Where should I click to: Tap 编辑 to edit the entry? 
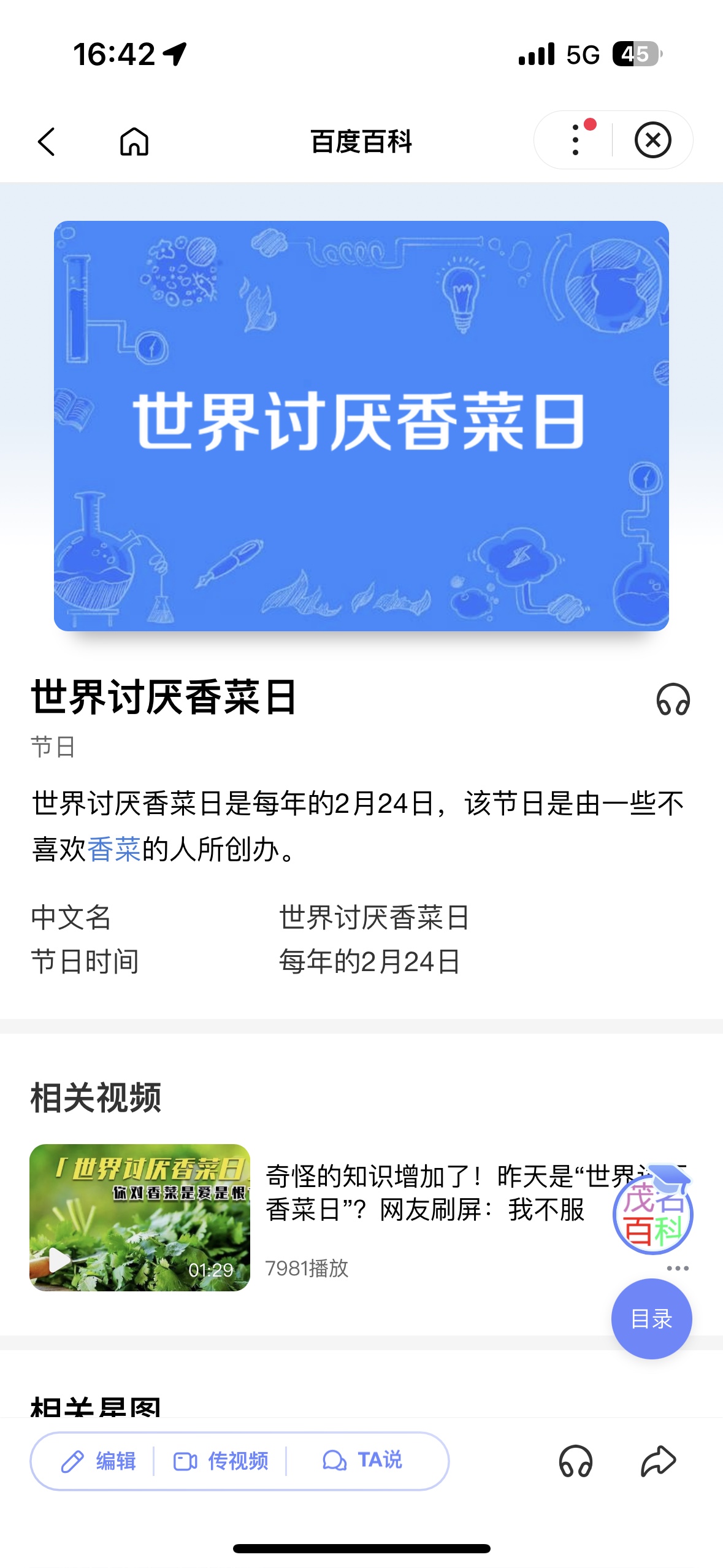(x=98, y=1461)
